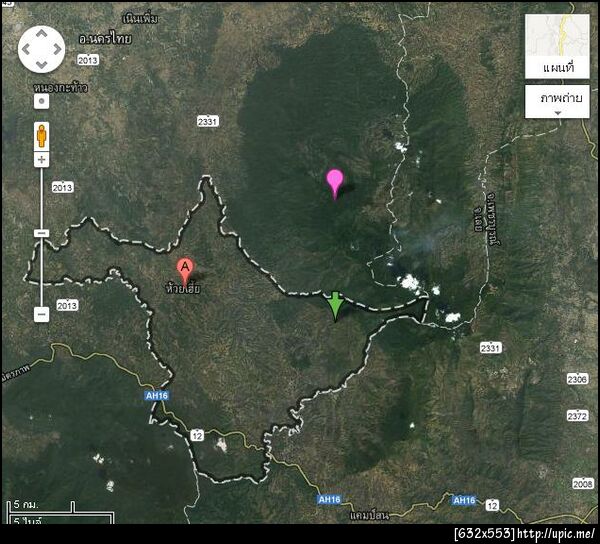Select the green arrow marker
Image resolution: width=600 pixels, height=544 pixels.
point(335,305)
